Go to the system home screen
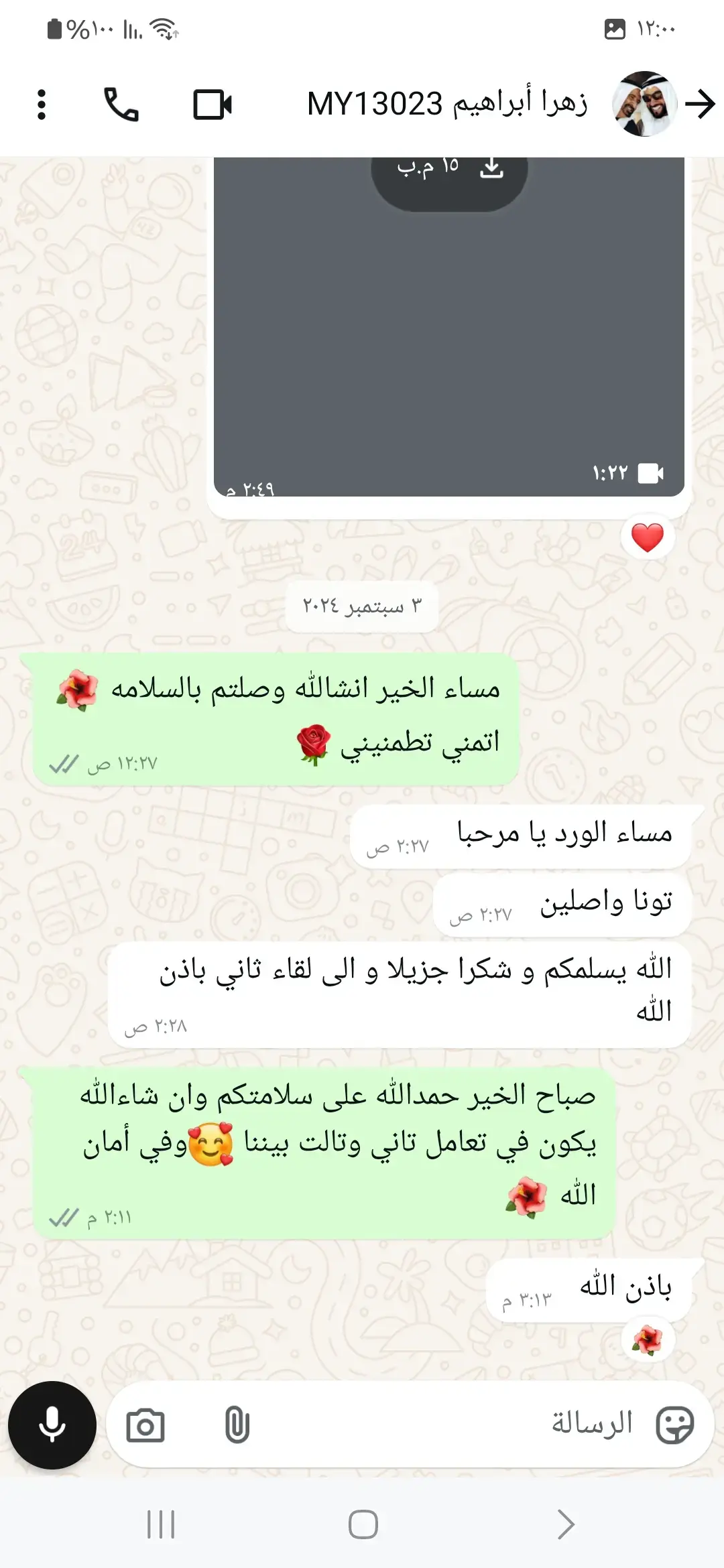 [x=363, y=1524]
